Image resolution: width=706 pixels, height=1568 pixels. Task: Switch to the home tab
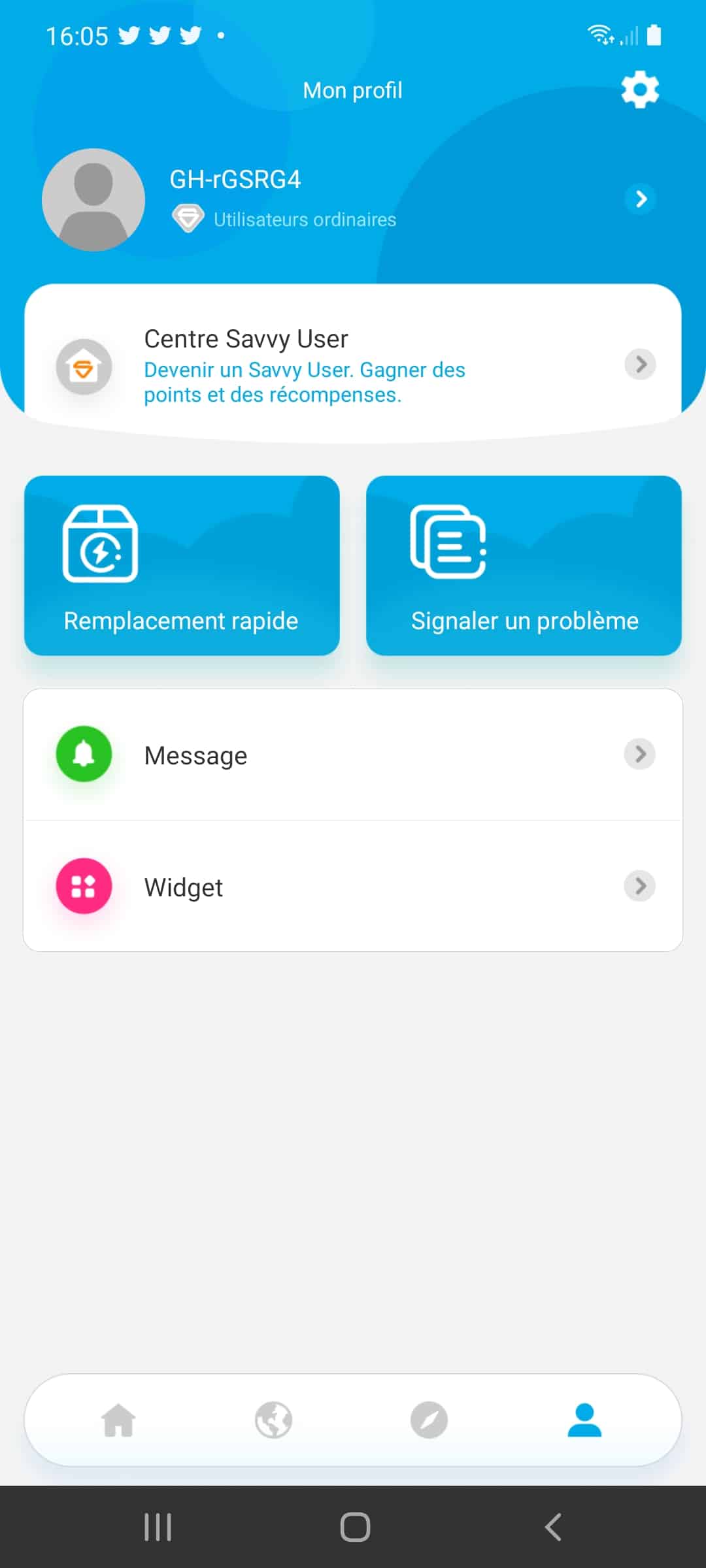[119, 1420]
